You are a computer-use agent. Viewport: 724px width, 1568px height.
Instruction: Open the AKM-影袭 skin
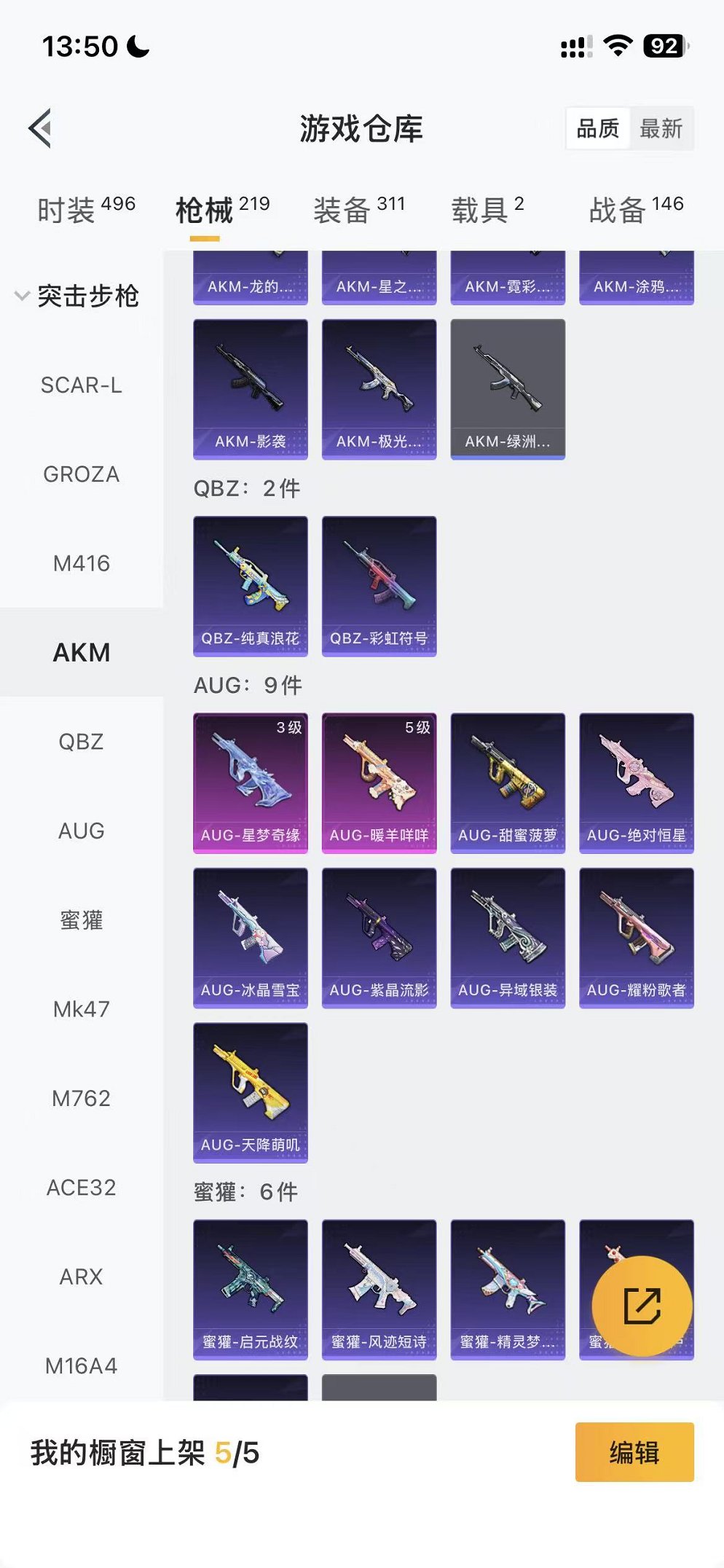(x=250, y=388)
